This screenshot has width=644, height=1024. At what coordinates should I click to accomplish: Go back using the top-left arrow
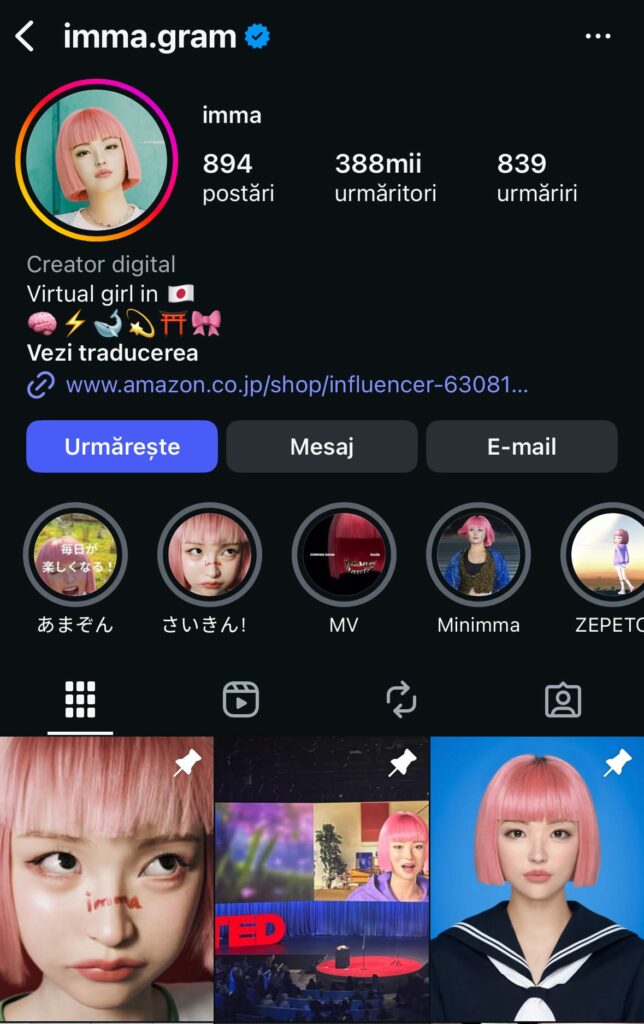[25, 38]
